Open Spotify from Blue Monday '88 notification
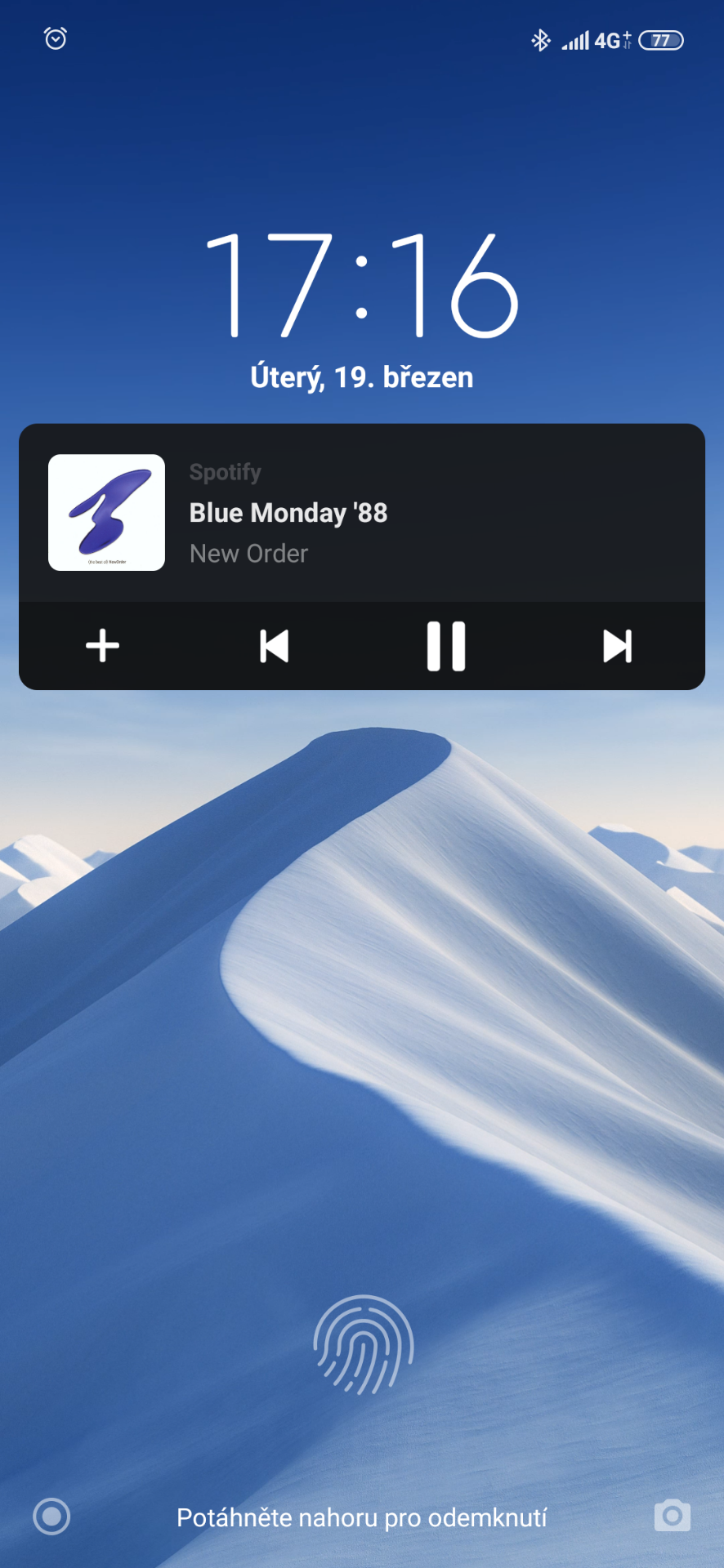Screen dimensions: 724x1568 361,513
